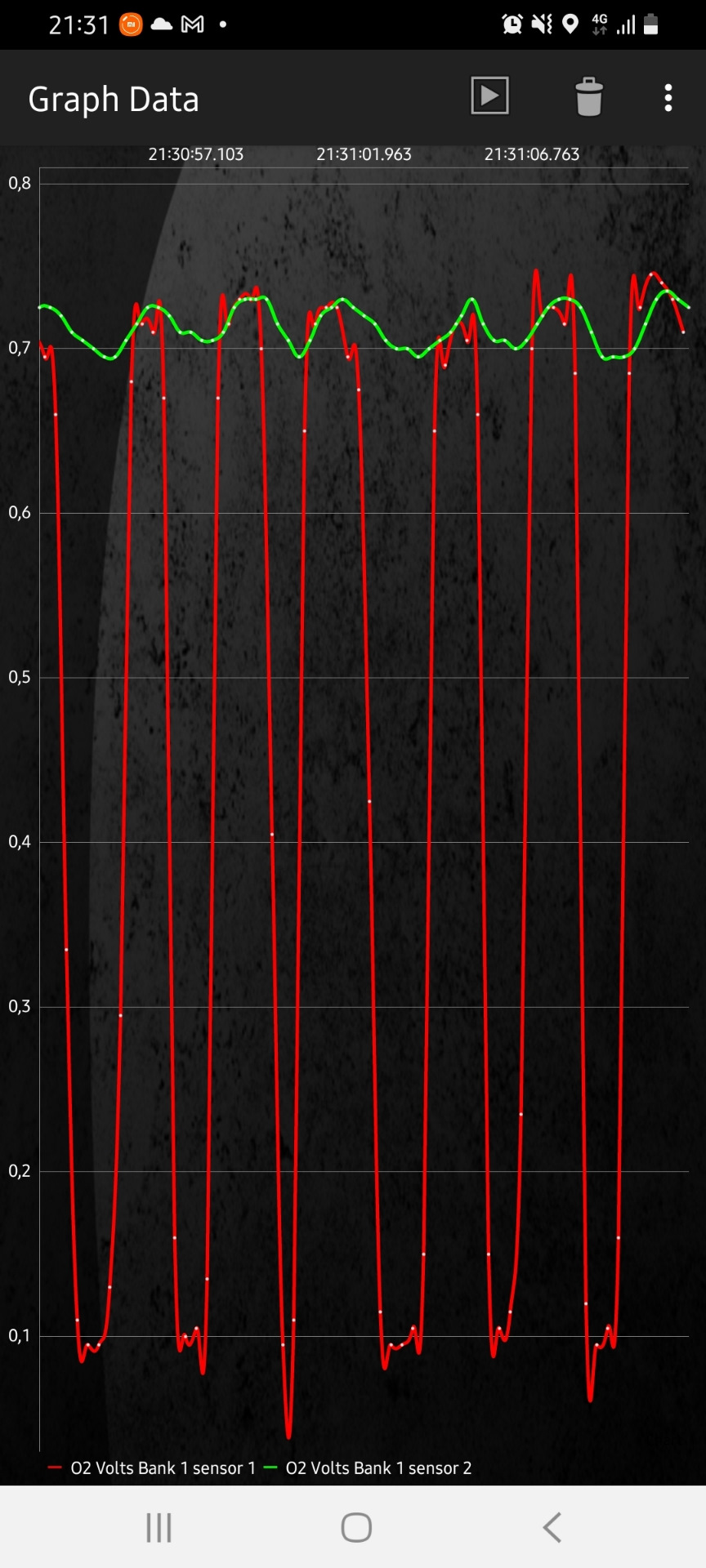Go back using system navigation

pyautogui.click(x=552, y=1527)
